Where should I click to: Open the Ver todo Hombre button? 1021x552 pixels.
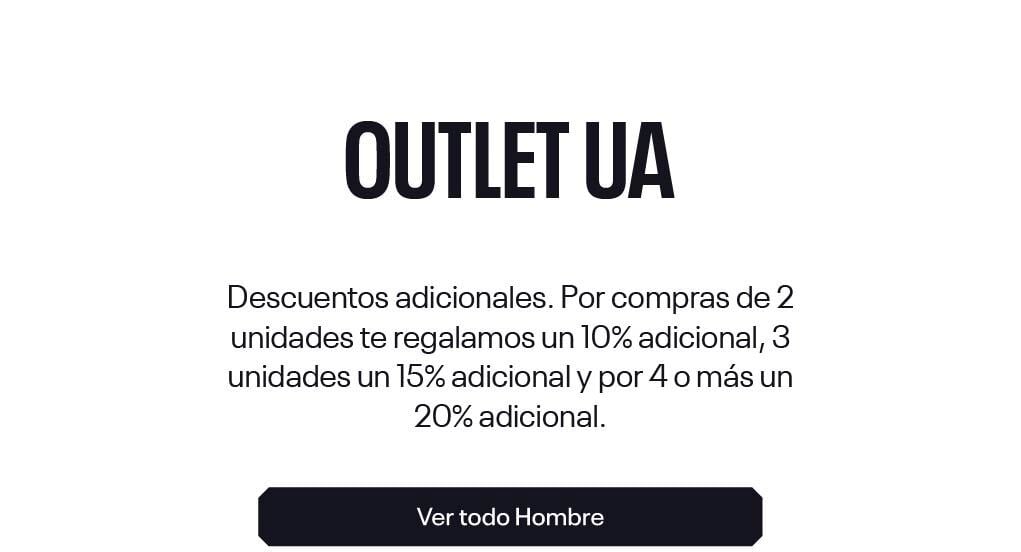510,517
